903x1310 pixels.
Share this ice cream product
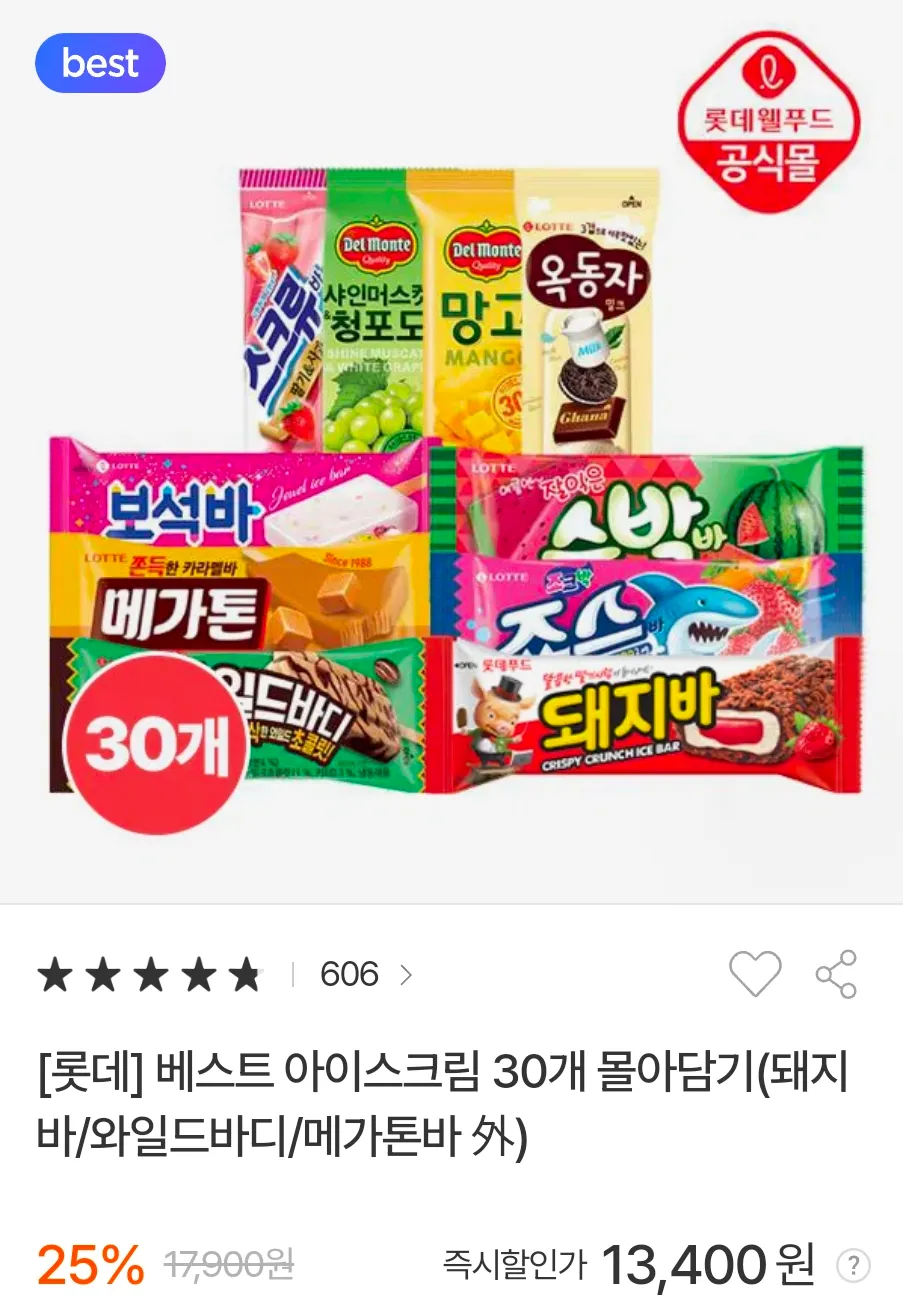836,974
